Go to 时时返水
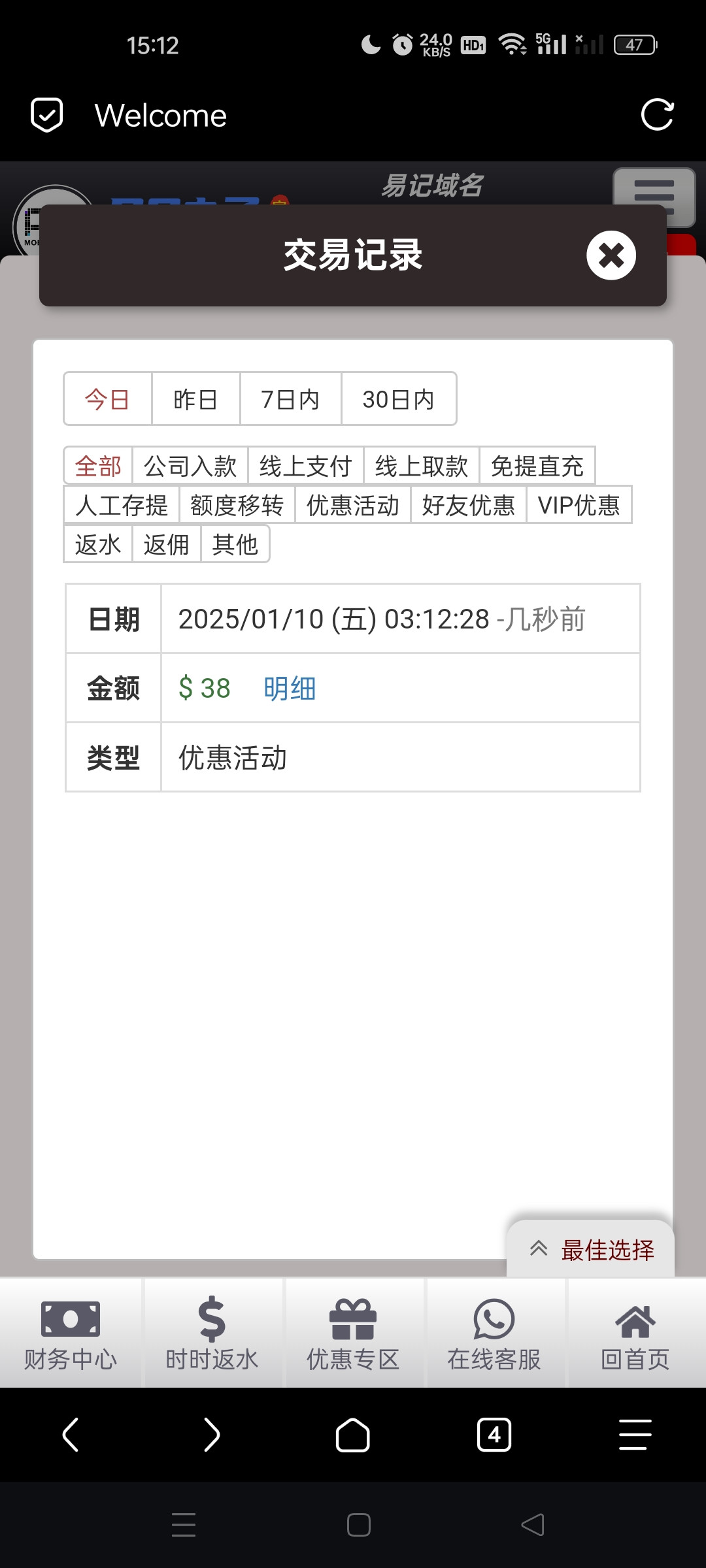This screenshot has height=1568, width=706. (x=212, y=1333)
